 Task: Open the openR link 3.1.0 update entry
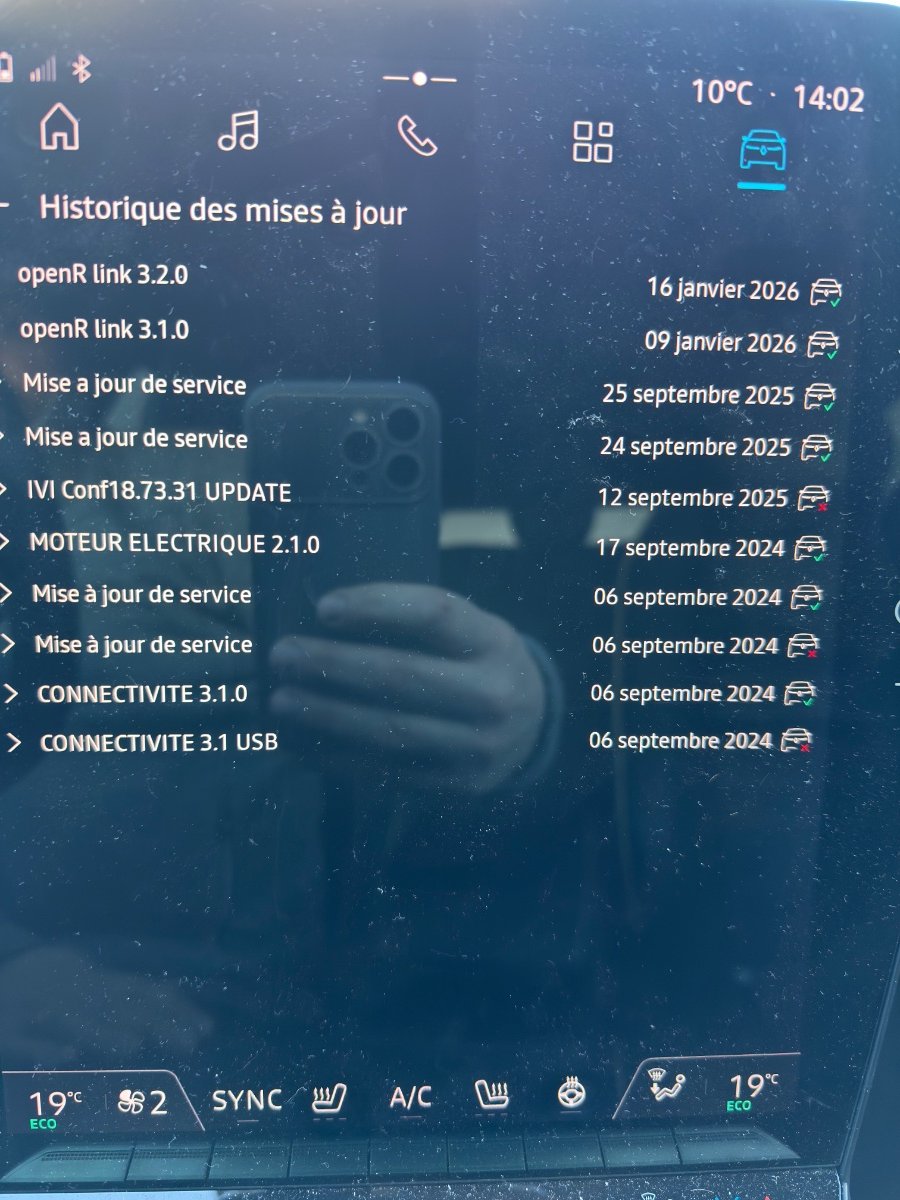click(105, 329)
